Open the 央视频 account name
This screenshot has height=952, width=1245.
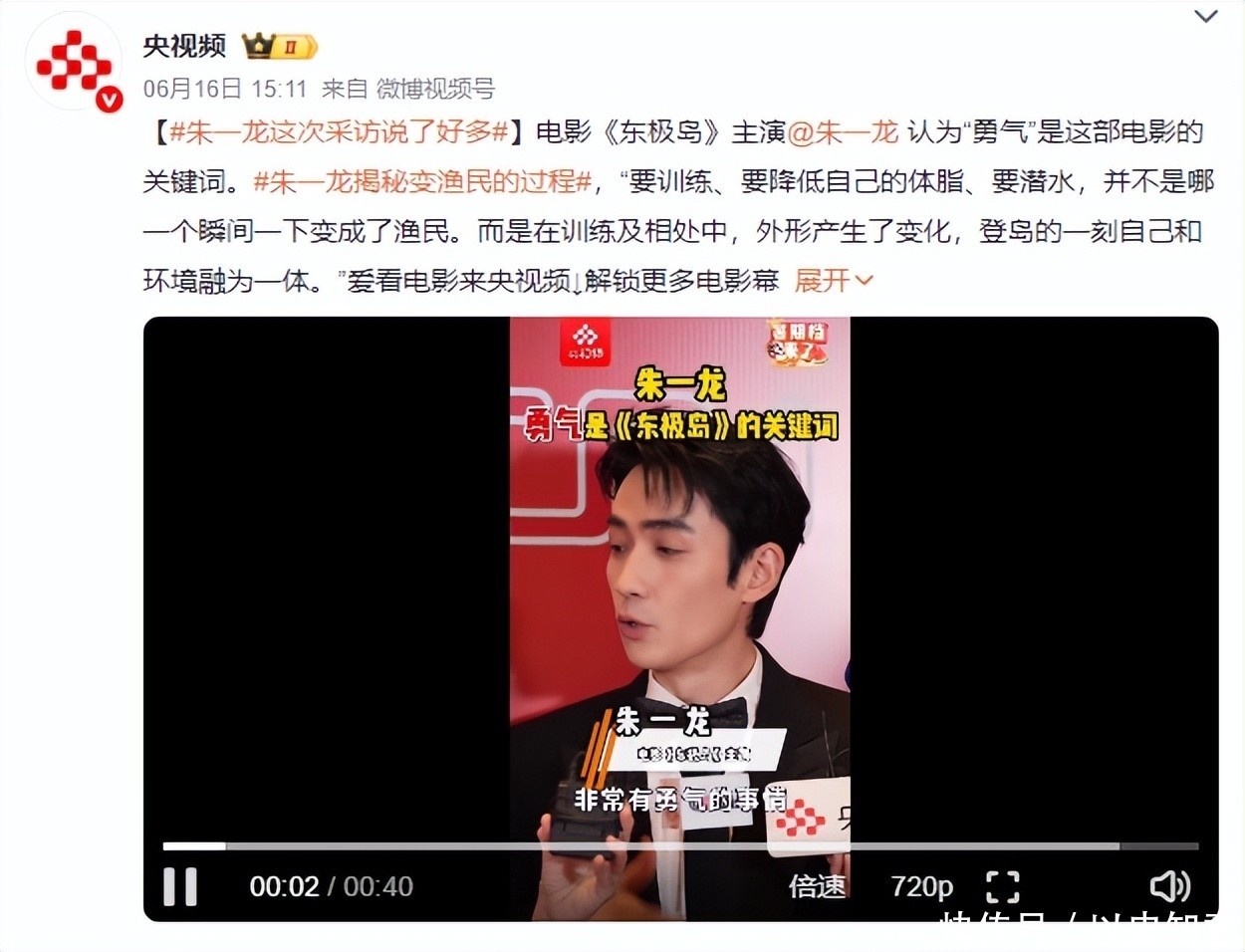click(x=184, y=46)
